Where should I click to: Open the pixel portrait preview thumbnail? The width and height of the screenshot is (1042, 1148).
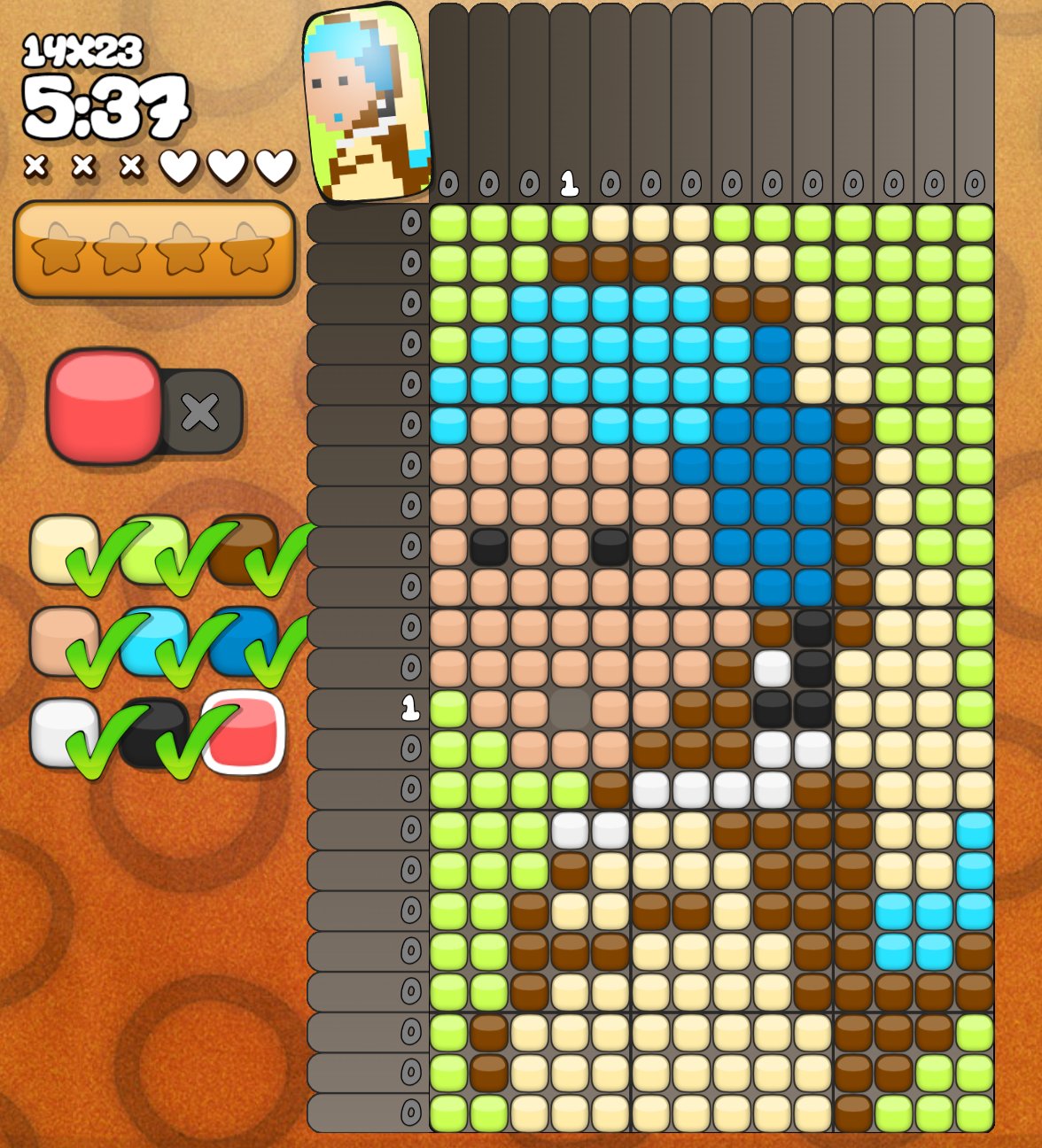pyautogui.click(x=367, y=102)
